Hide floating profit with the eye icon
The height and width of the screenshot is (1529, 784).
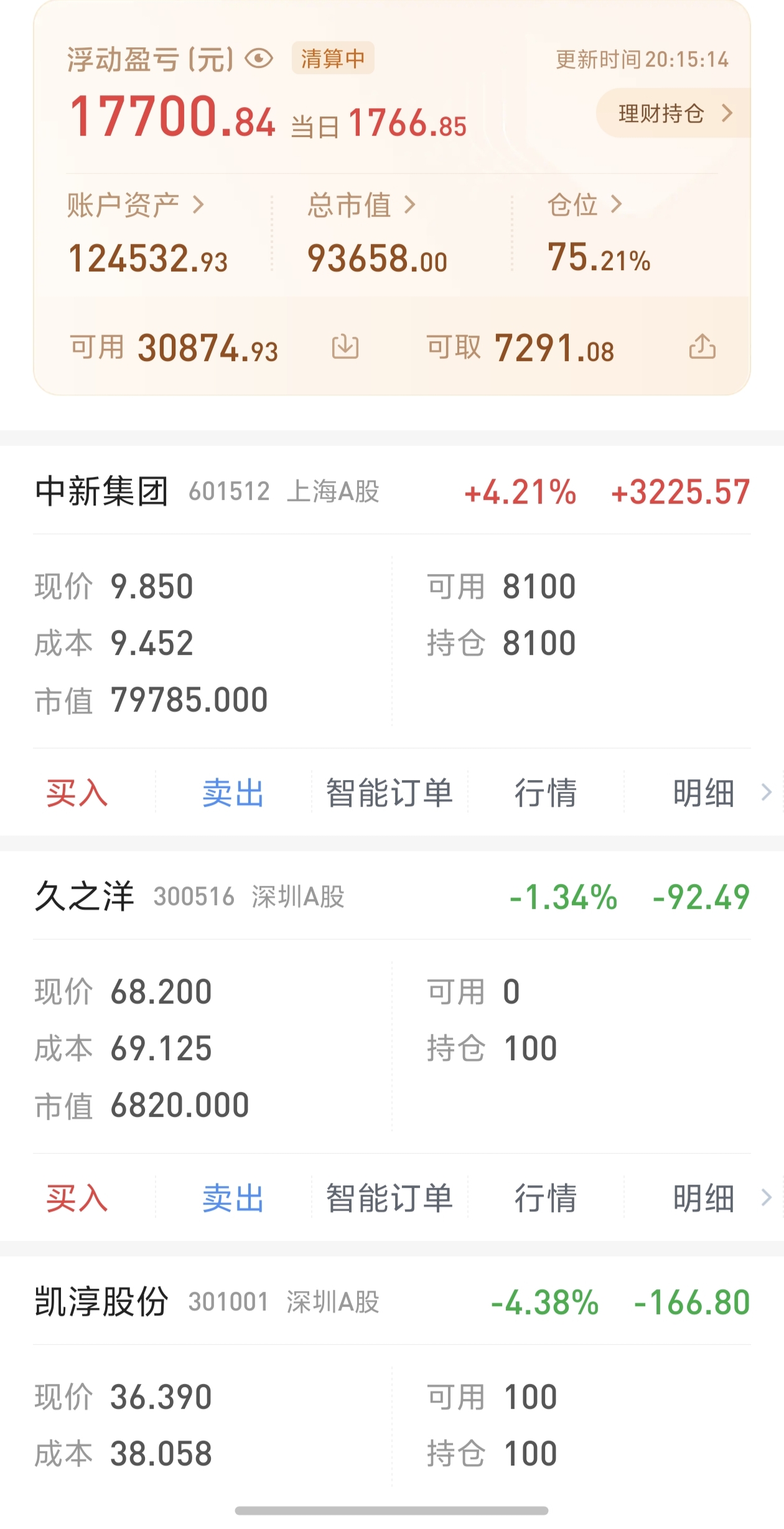click(x=259, y=59)
